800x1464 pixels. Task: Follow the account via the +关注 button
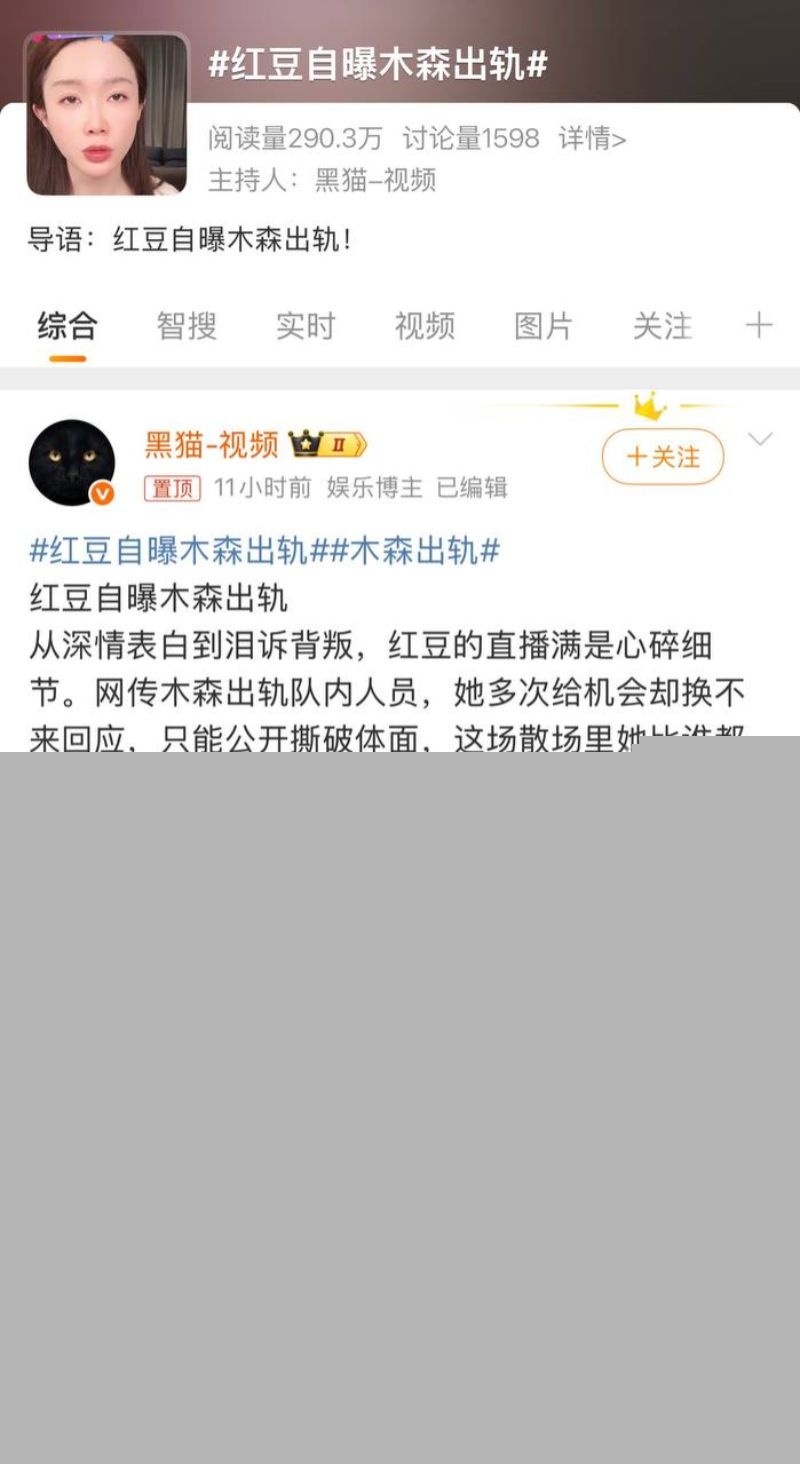pos(661,456)
